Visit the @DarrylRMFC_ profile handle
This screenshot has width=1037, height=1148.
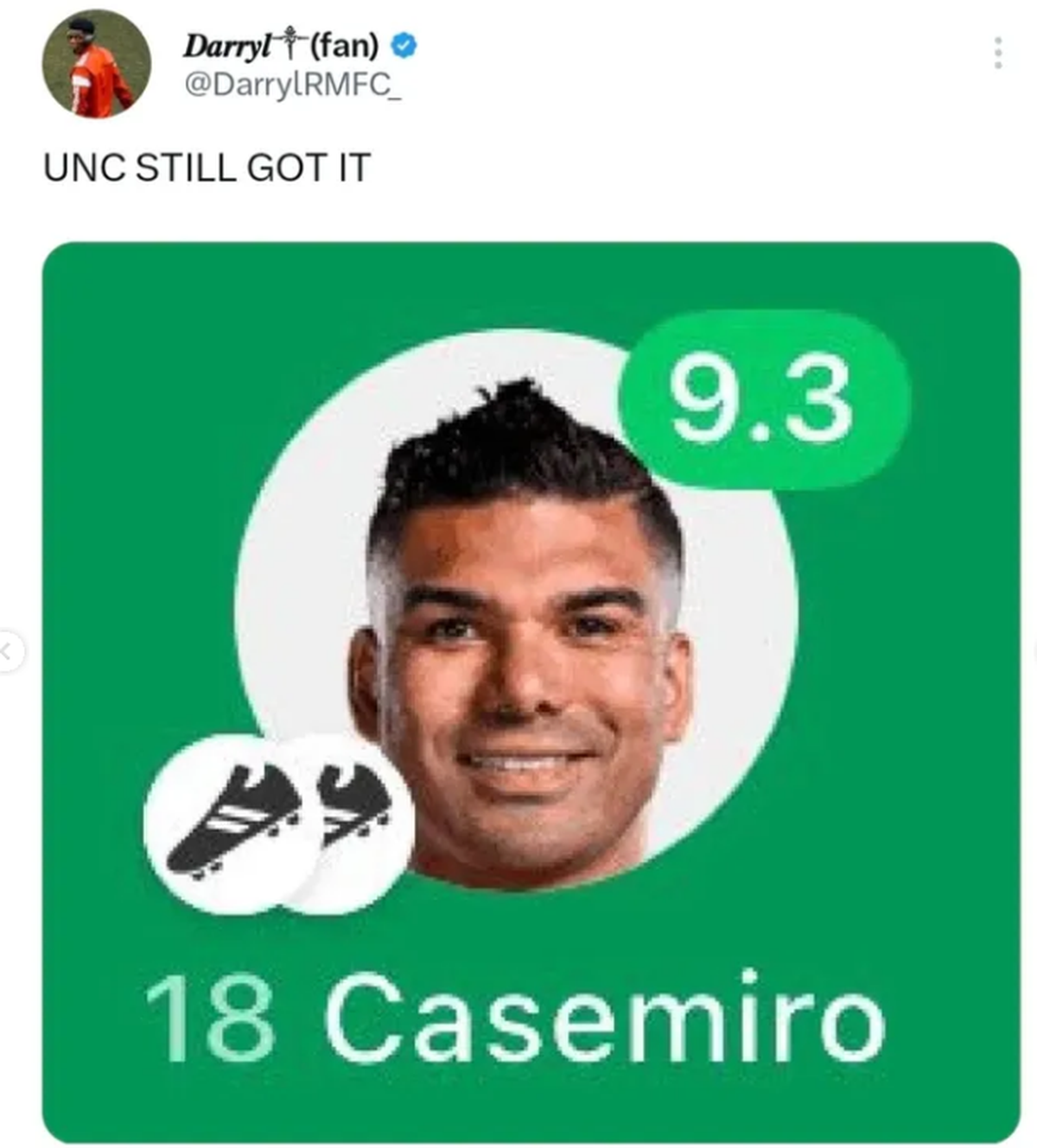292,86
